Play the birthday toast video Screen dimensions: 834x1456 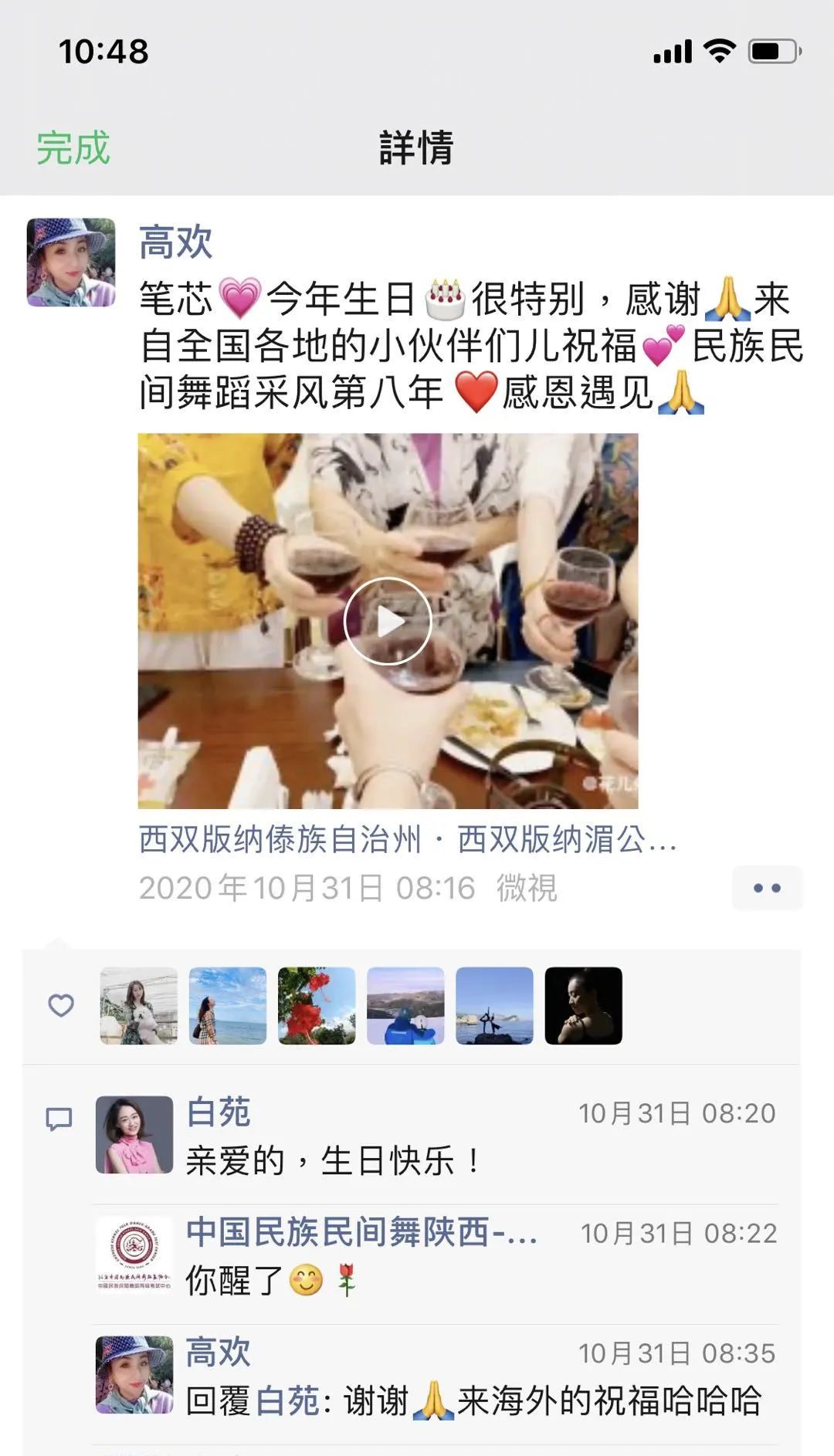pos(388,621)
